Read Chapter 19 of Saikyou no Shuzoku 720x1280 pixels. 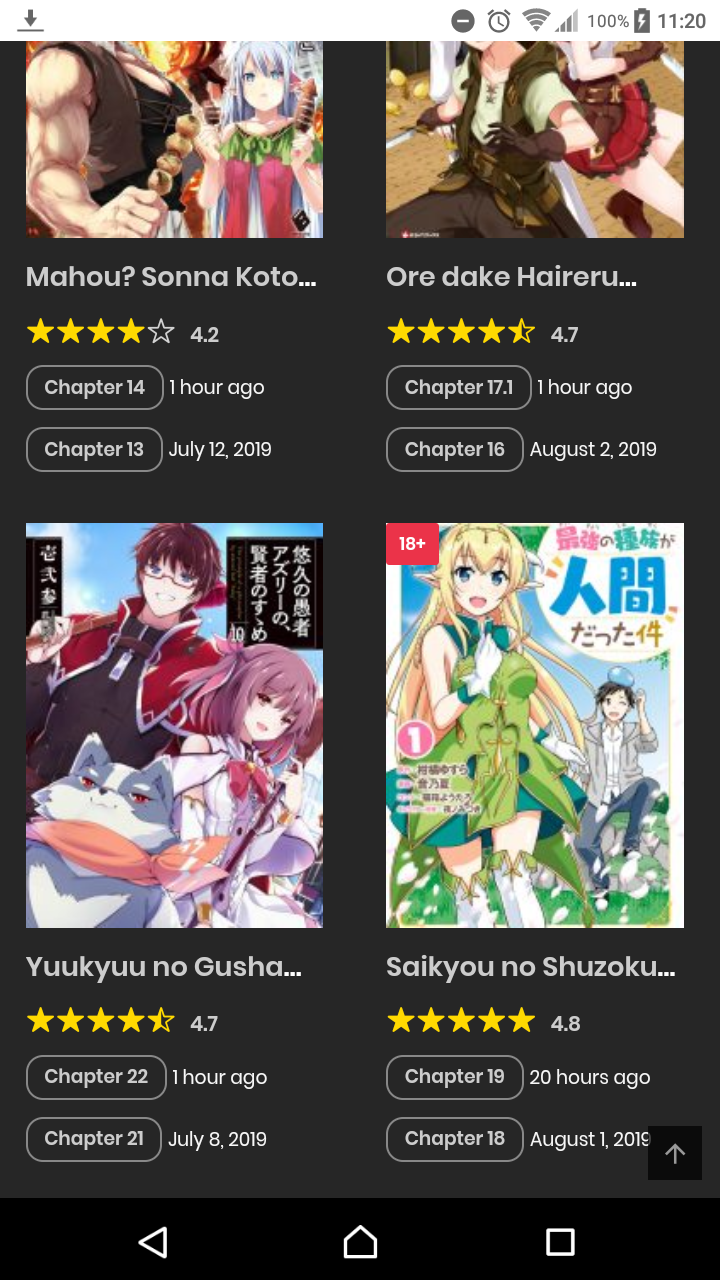pos(454,1077)
